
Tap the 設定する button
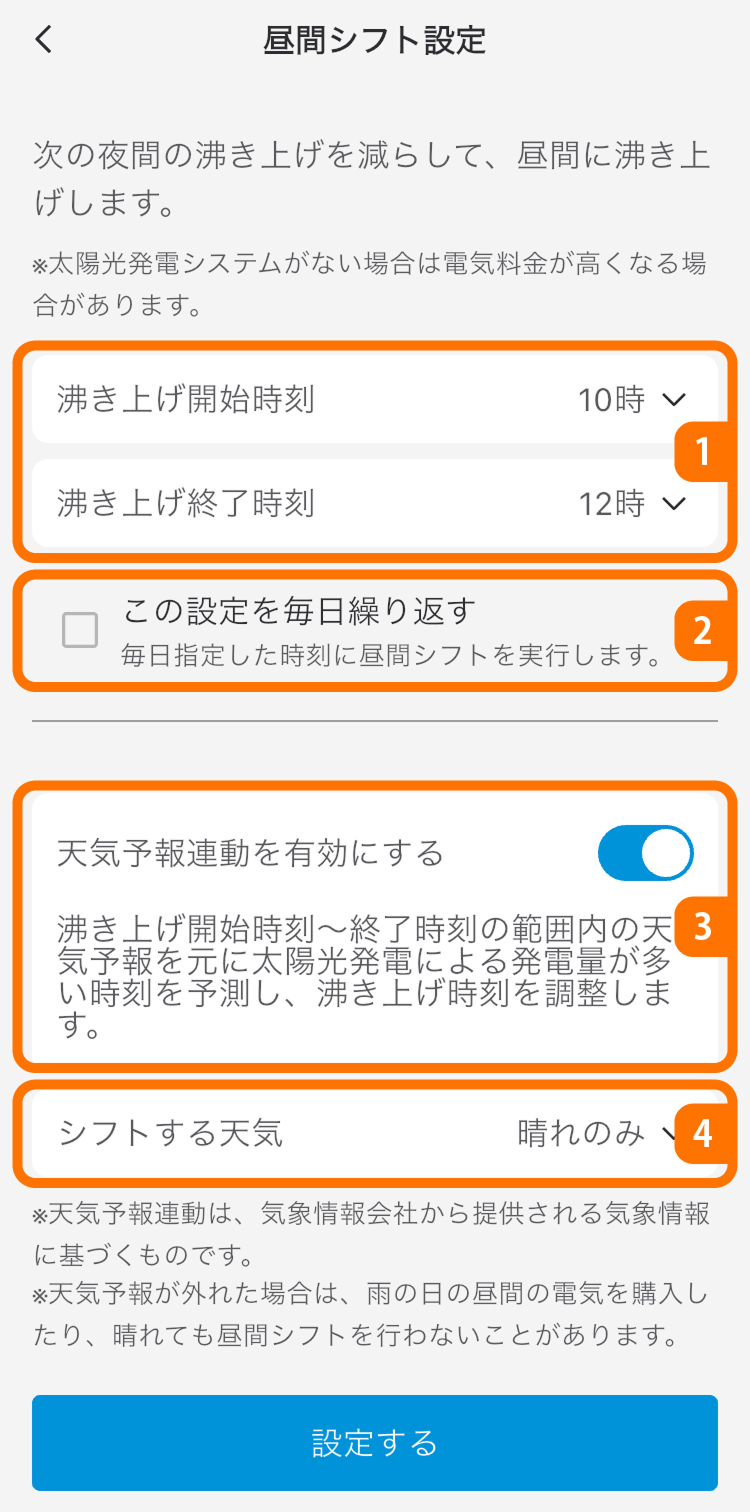tap(375, 1443)
